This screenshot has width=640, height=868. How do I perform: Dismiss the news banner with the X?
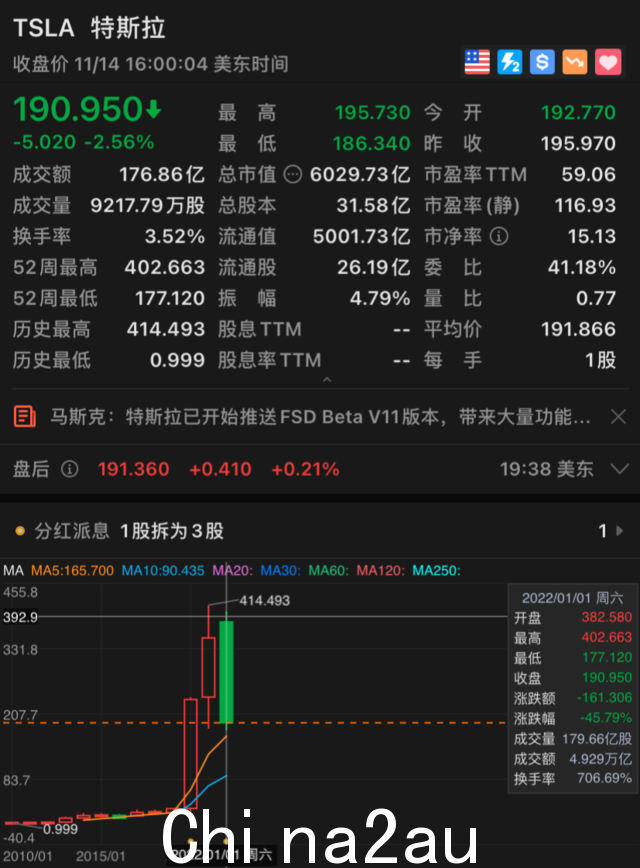click(x=618, y=417)
